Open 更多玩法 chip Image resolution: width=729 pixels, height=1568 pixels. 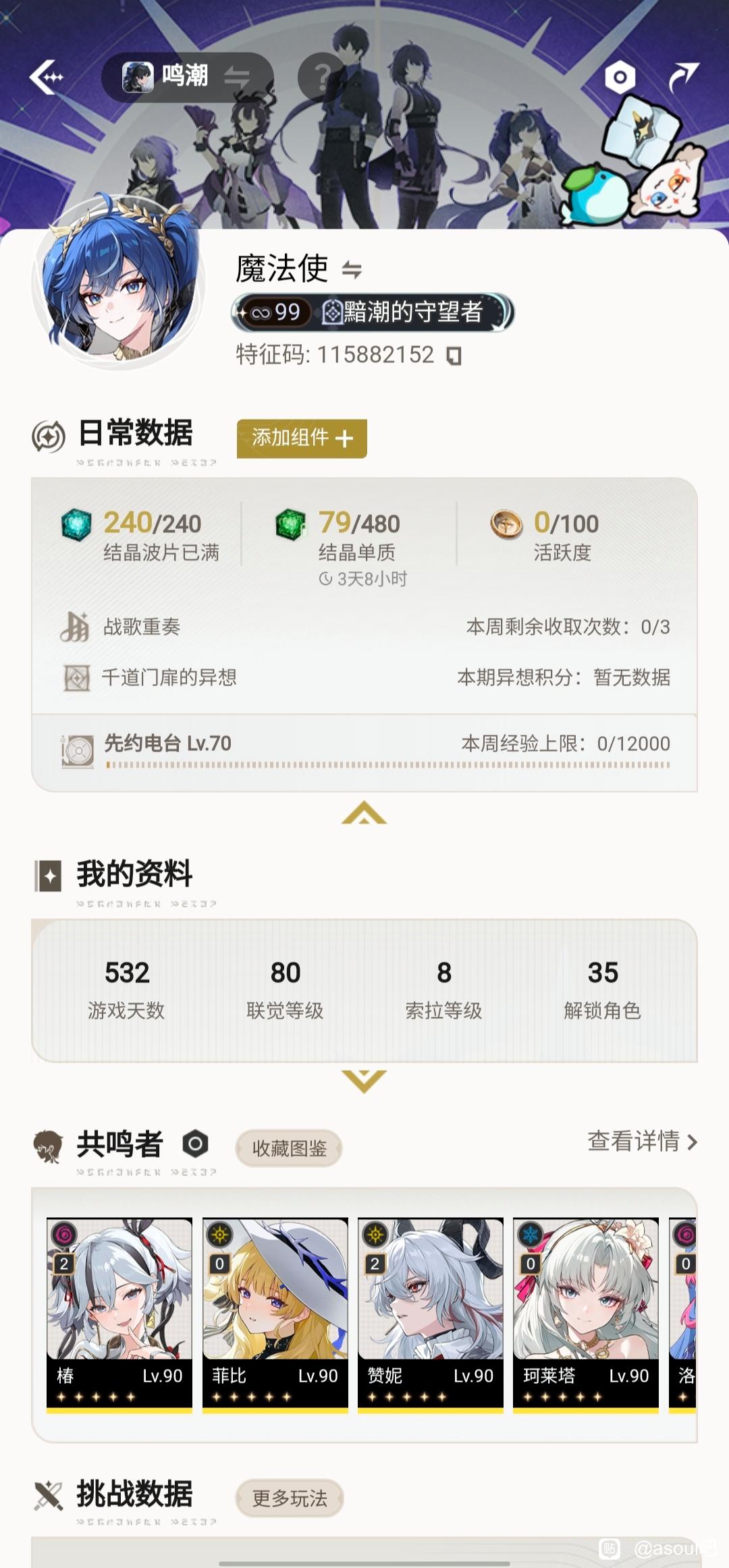pos(289,1499)
